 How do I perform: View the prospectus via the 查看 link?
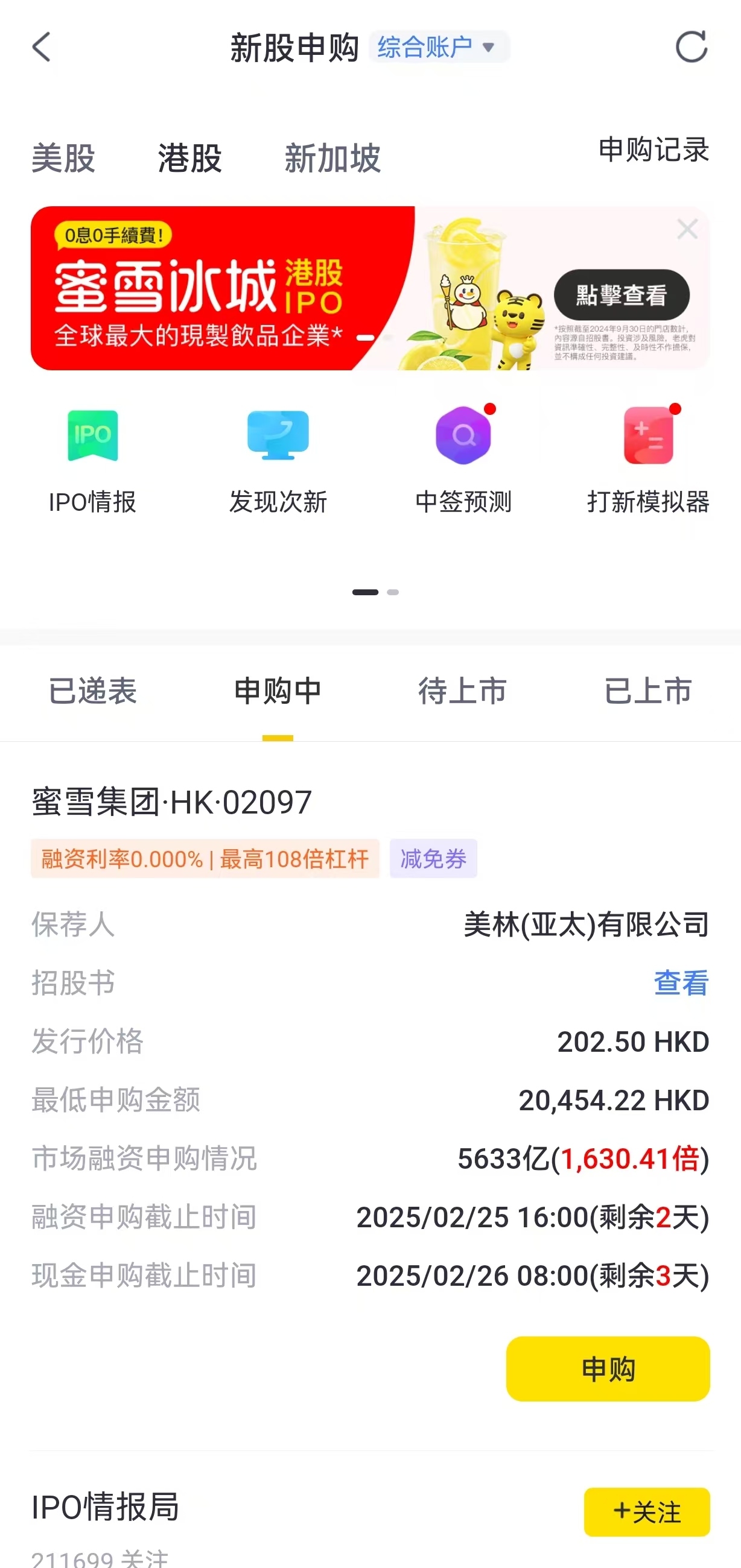coord(680,984)
